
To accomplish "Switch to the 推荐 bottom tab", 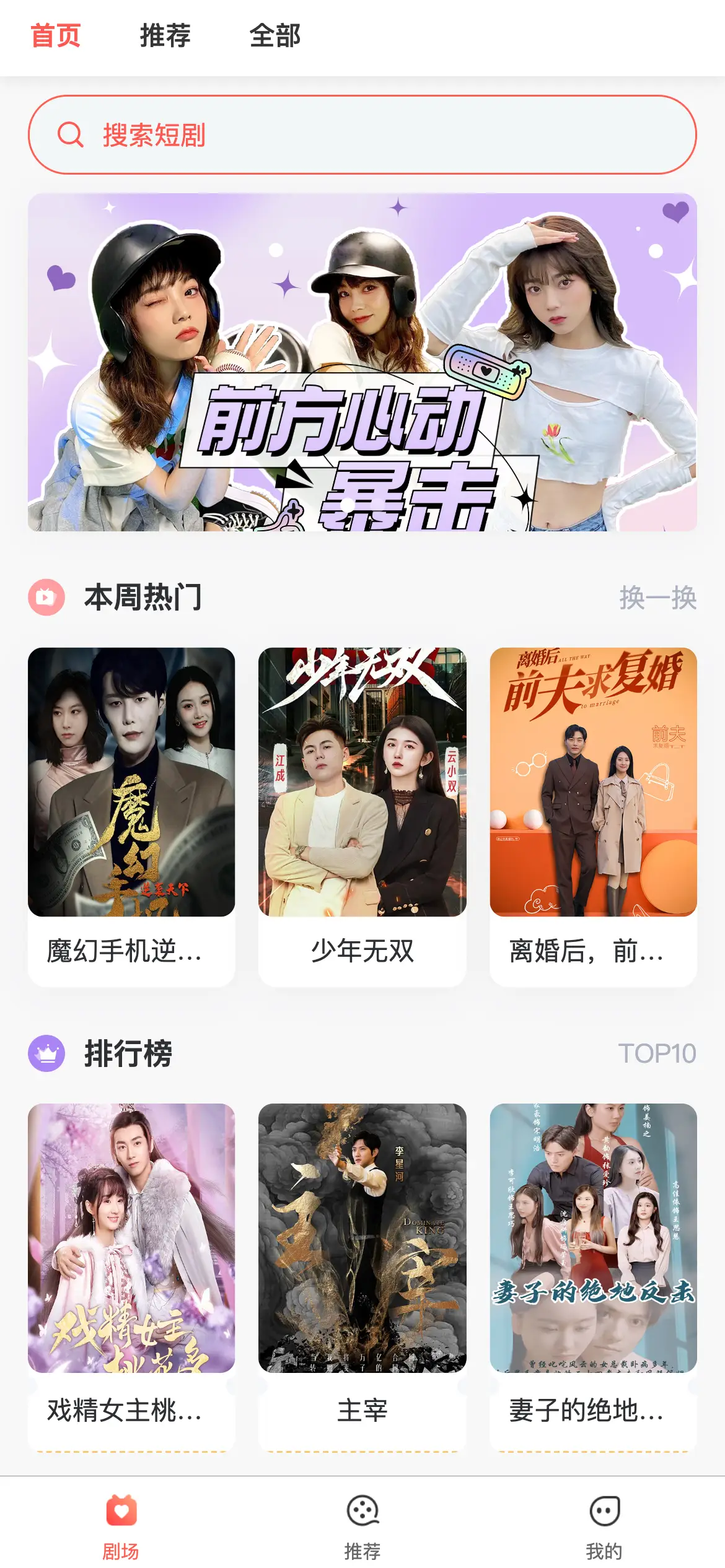I will coord(362,1526).
